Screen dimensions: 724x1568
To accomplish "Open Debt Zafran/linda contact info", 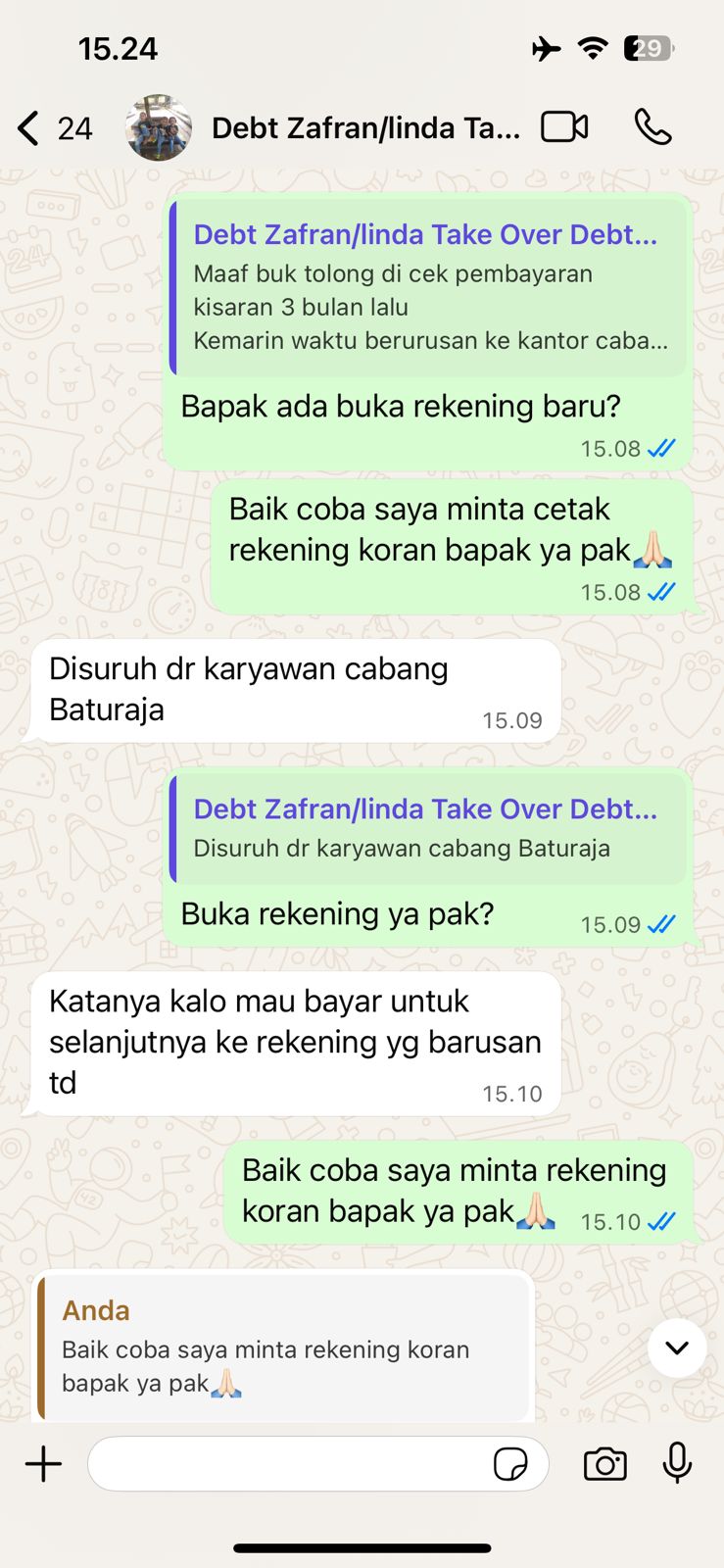I will pos(364,128).
